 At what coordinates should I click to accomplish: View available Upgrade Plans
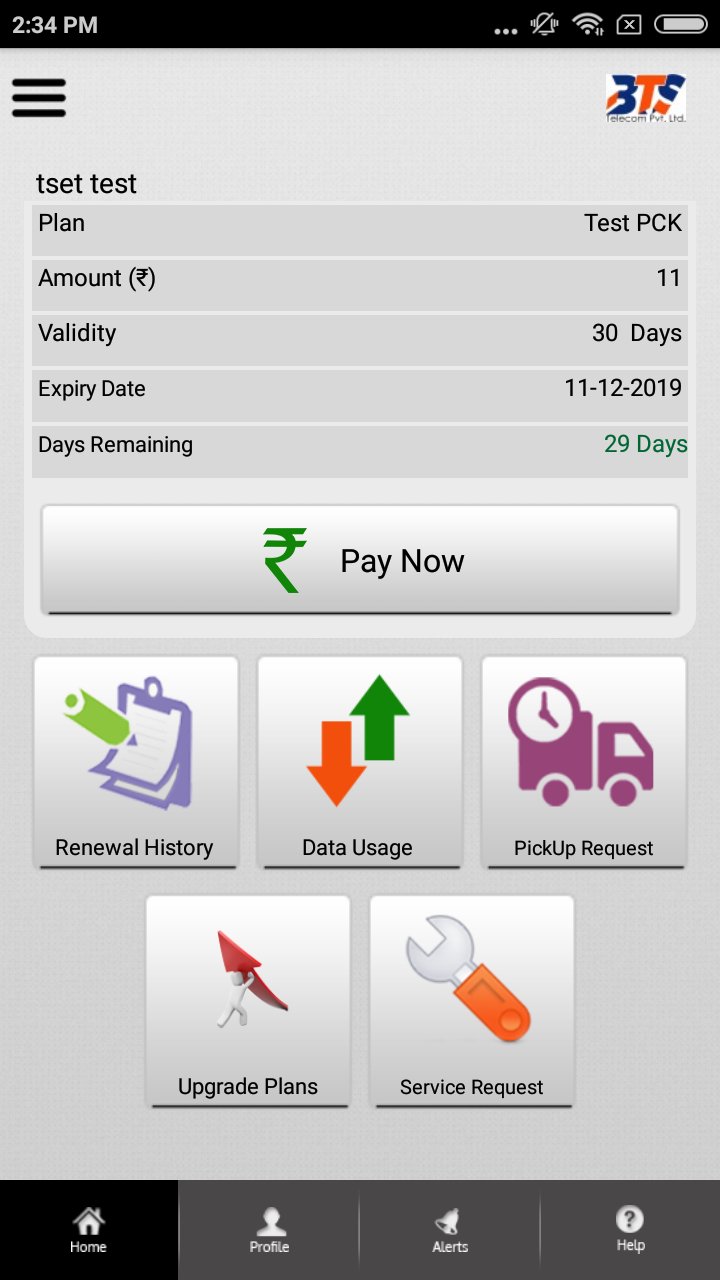point(248,1000)
